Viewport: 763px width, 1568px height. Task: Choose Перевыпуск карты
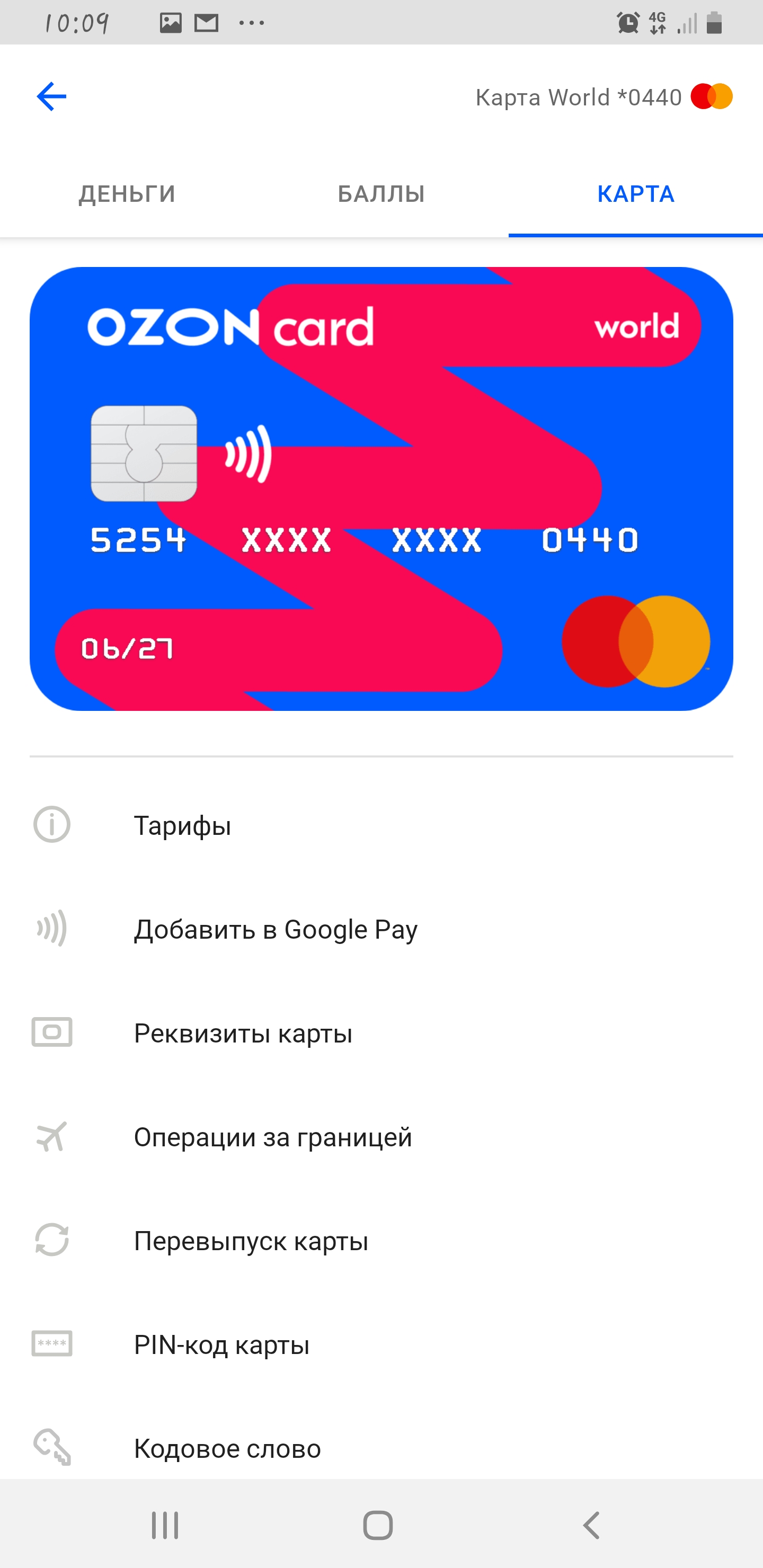381,1241
